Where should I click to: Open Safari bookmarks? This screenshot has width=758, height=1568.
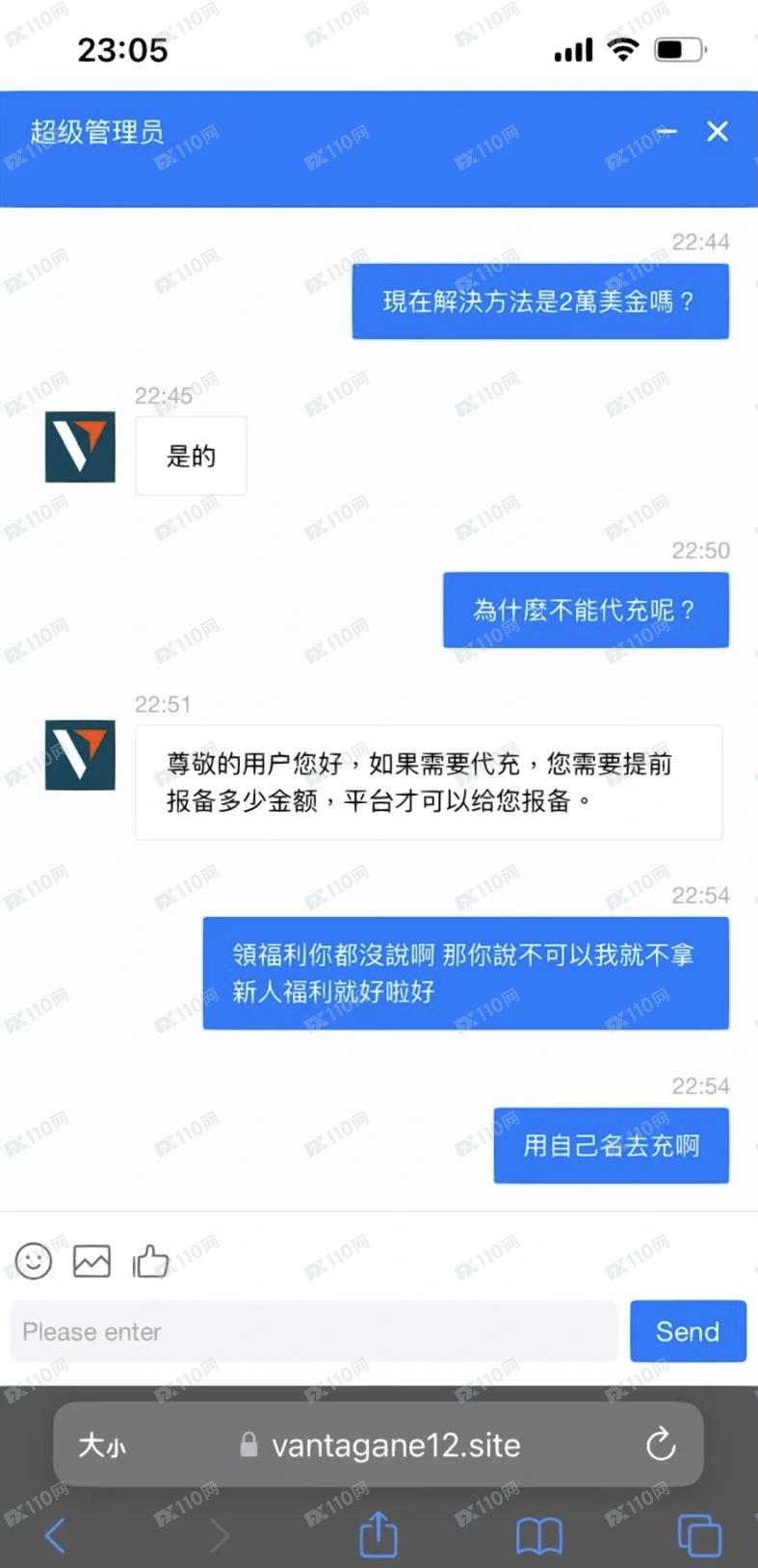pyautogui.click(x=538, y=1535)
